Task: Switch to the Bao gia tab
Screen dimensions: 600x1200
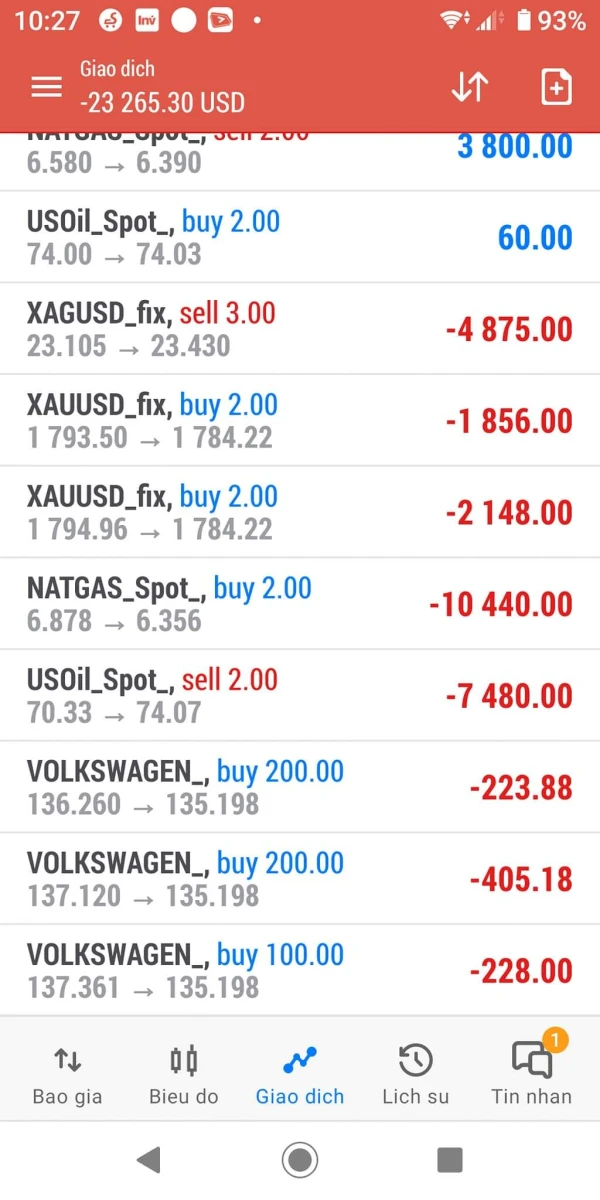Action: pyautogui.click(x=67, y=1074)
